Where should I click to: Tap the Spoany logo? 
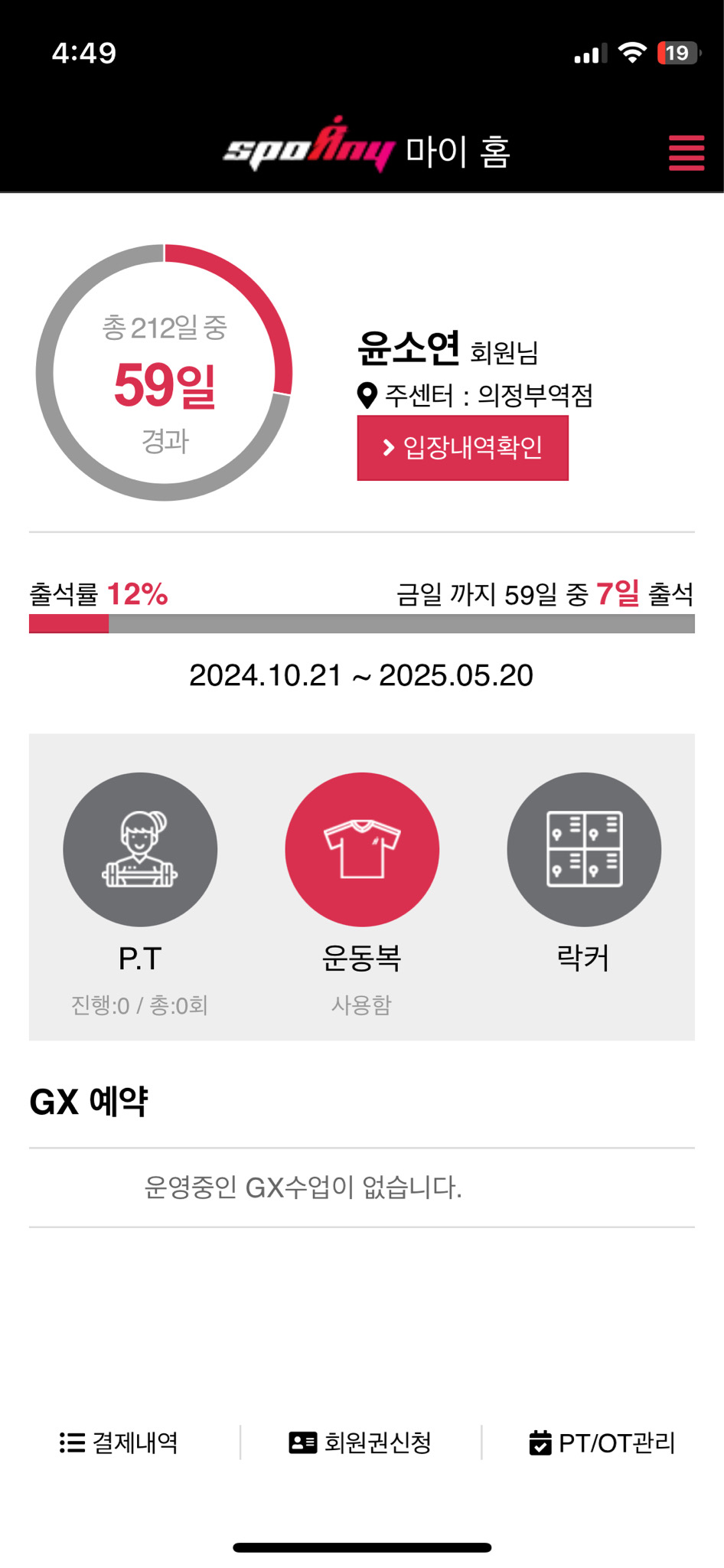pyautogui.click(x=306, y=151)
